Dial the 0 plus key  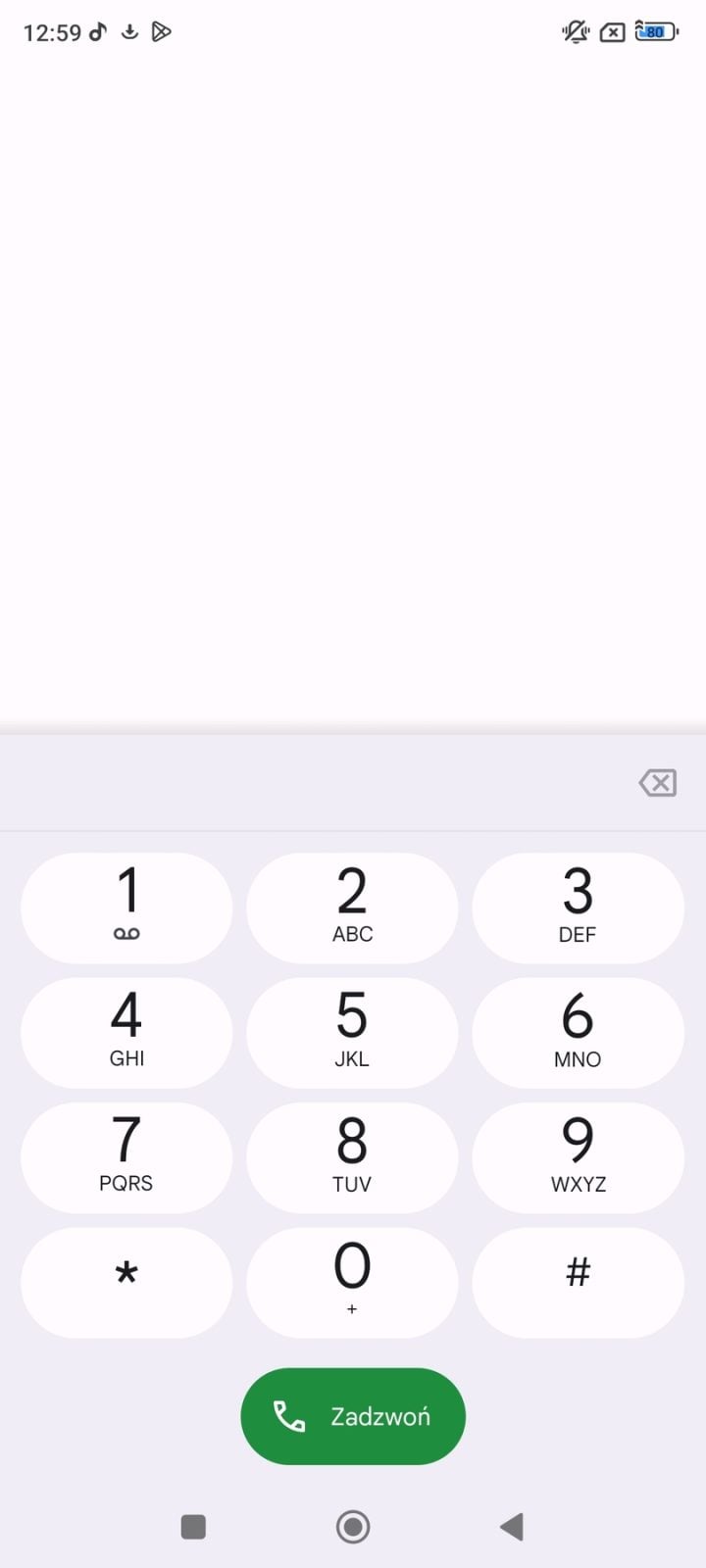[x=352, y=1282]
